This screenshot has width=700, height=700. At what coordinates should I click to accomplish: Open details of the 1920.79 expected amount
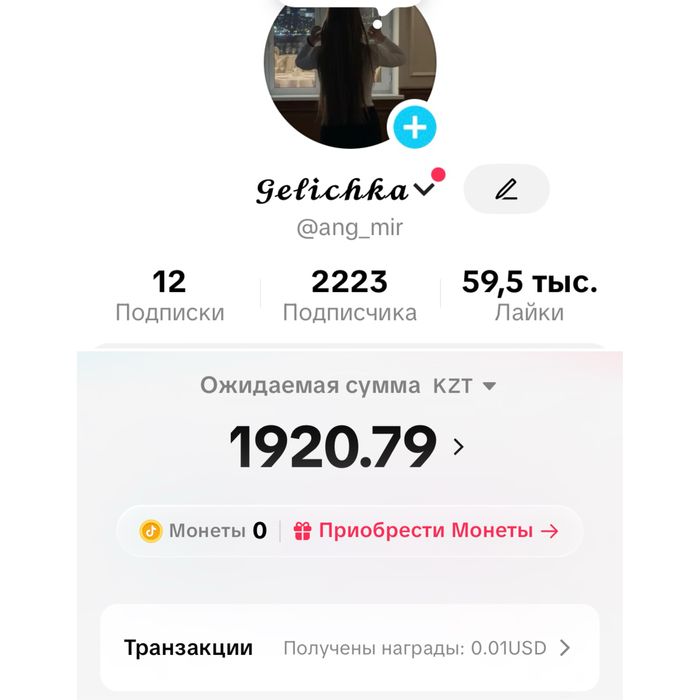pos(458,447)
